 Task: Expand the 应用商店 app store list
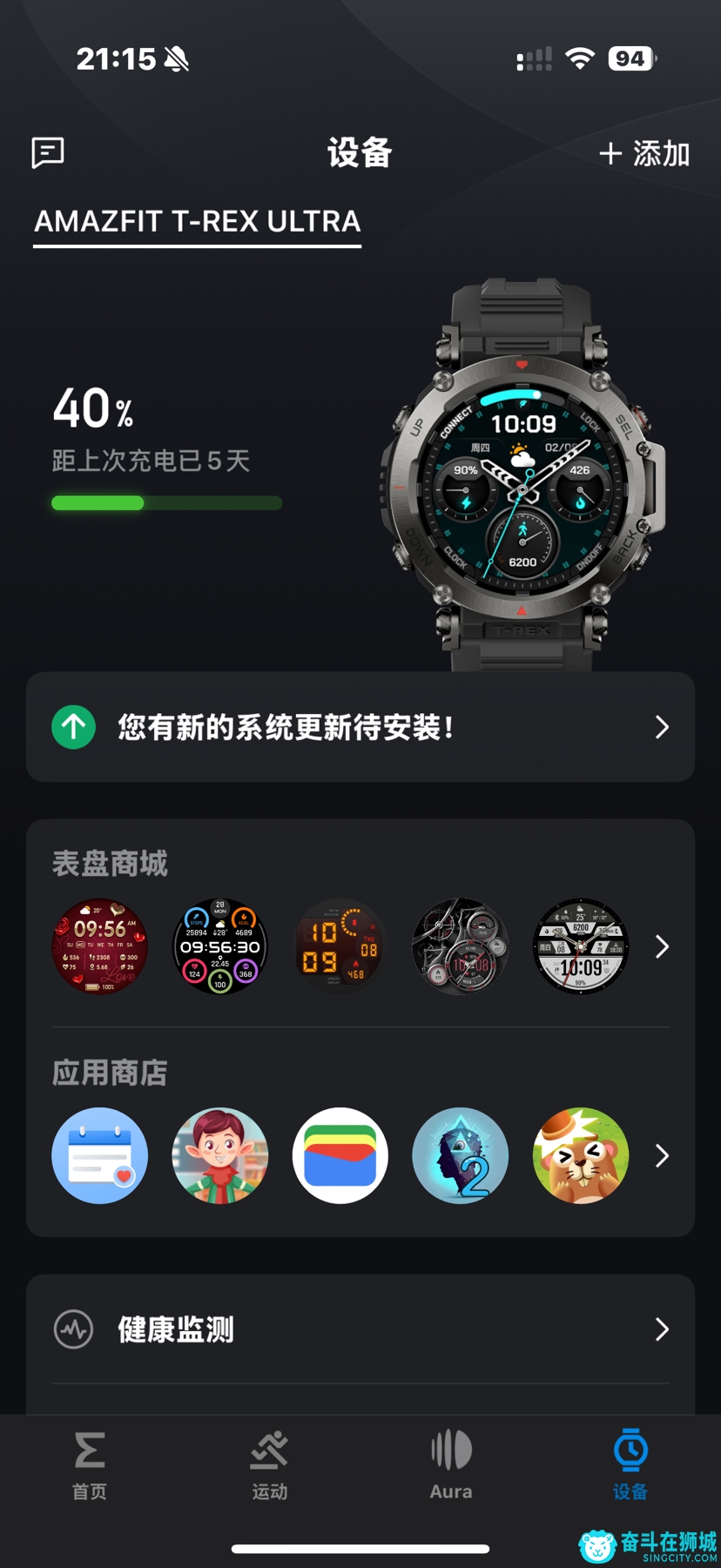pyautogui.click(x=662, y=1155)
